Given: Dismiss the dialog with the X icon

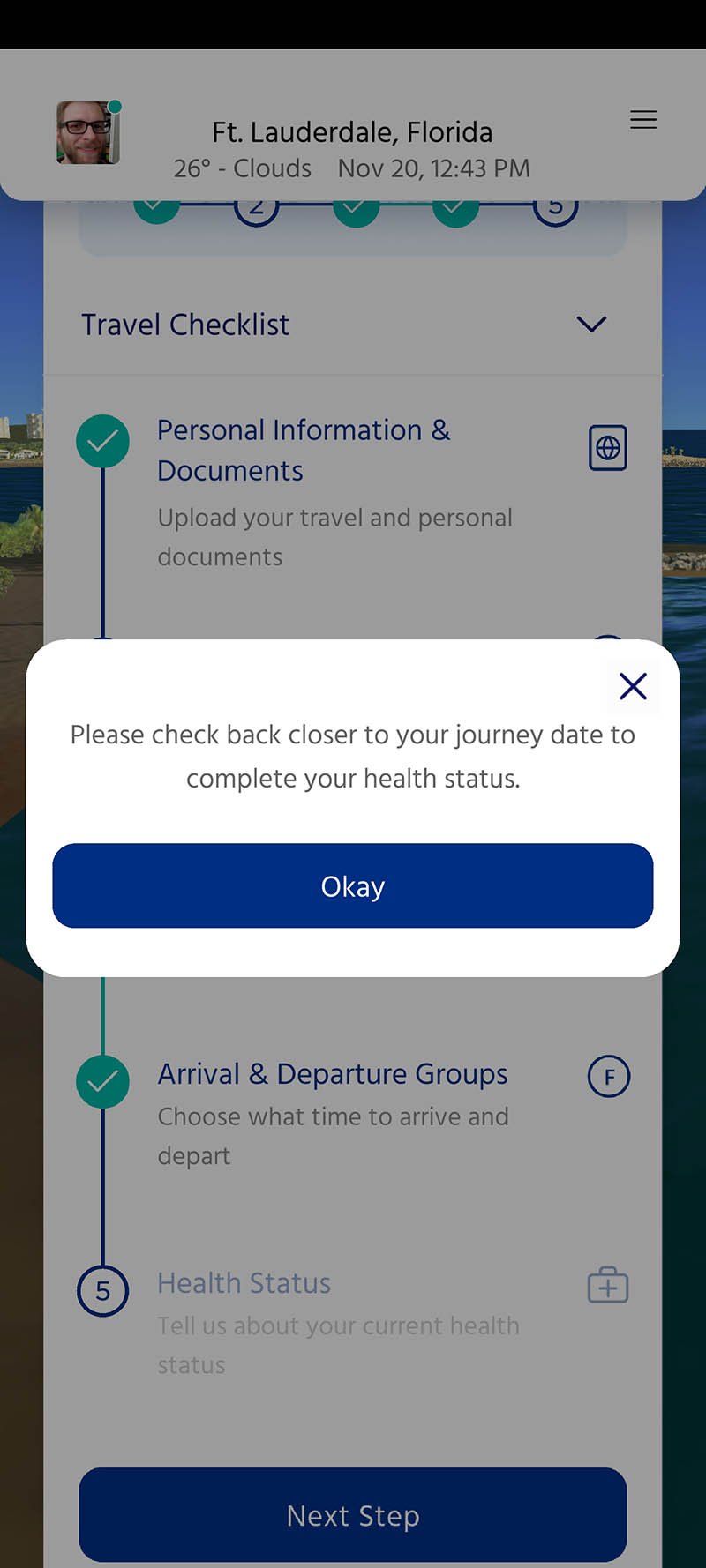Looking at the screenshot, I should (x=633, y=686).
